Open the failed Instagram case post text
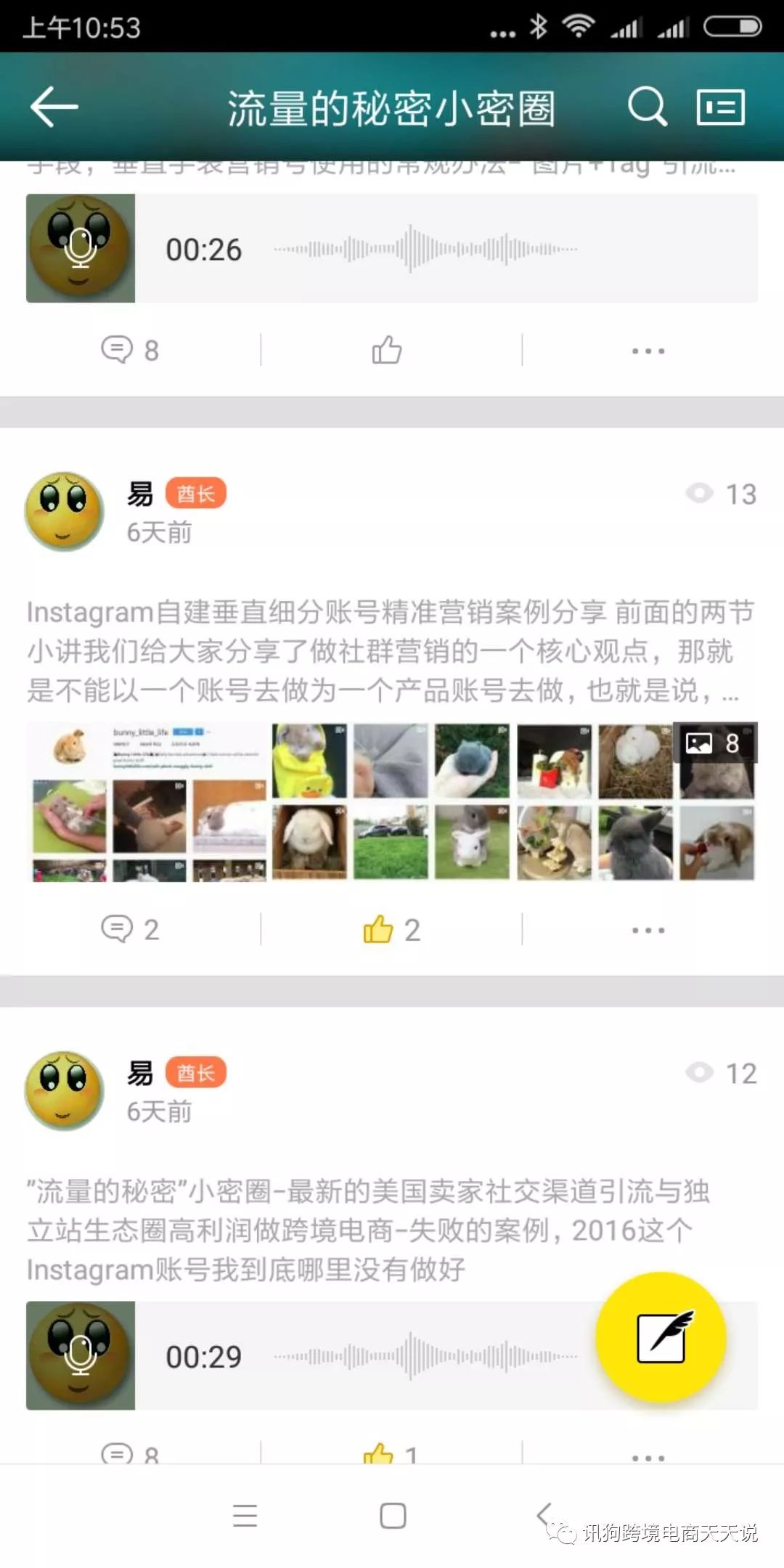Viewport: 784px width, 1568px height. pyautogui.click(x=369, y=1230)
